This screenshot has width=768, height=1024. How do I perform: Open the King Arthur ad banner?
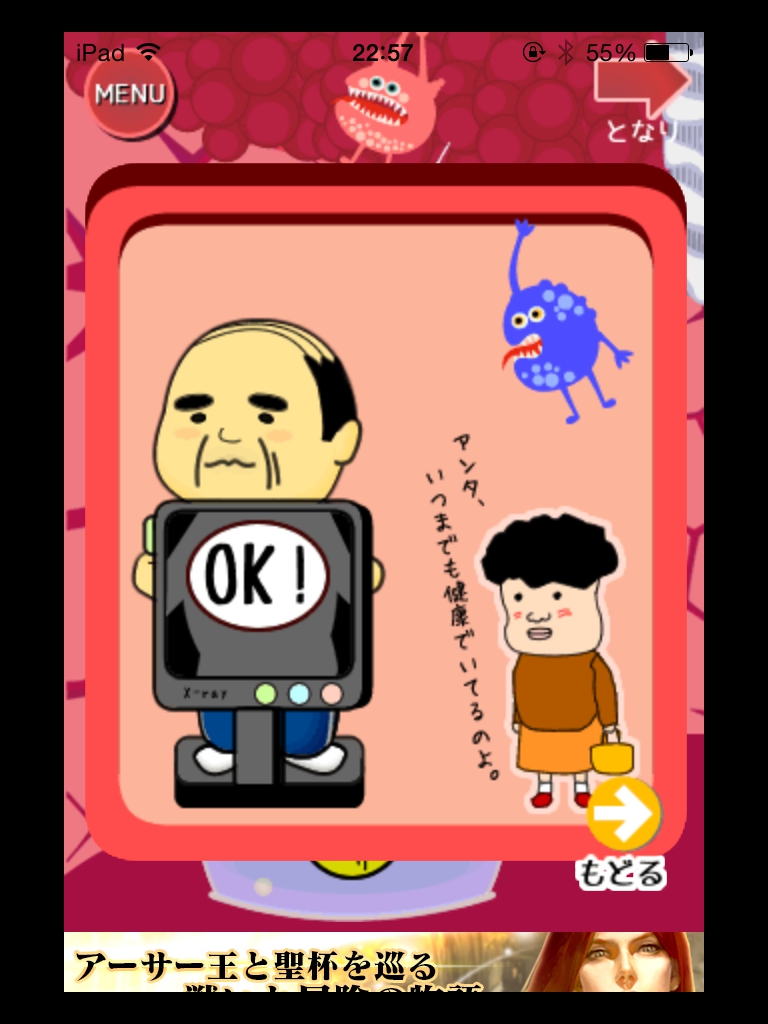click(x=384, y=962)
